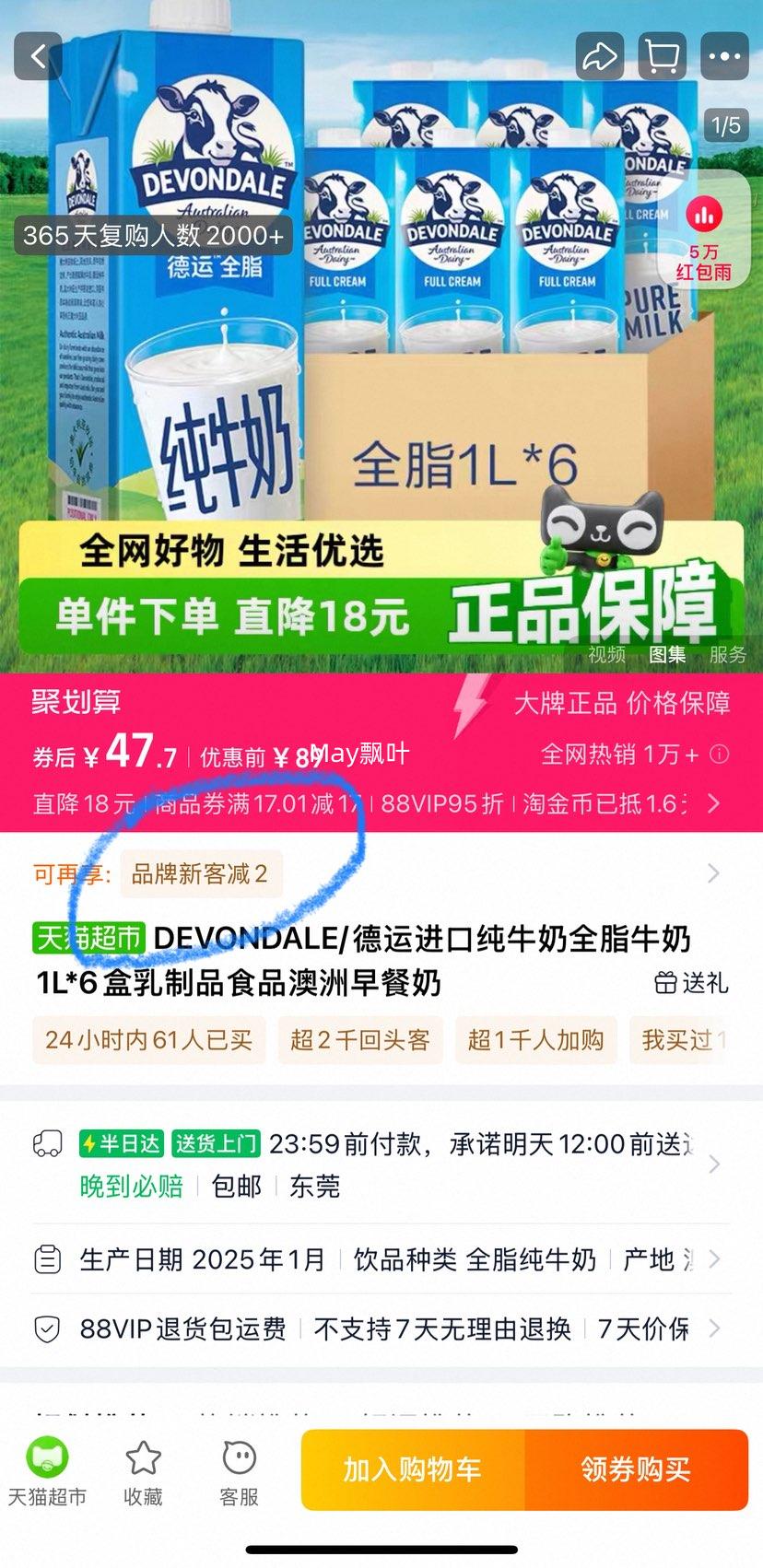The image size is (763, 1568).
Task: Add item to favorites with 收藏
Action: click(x=143, y=1471)
